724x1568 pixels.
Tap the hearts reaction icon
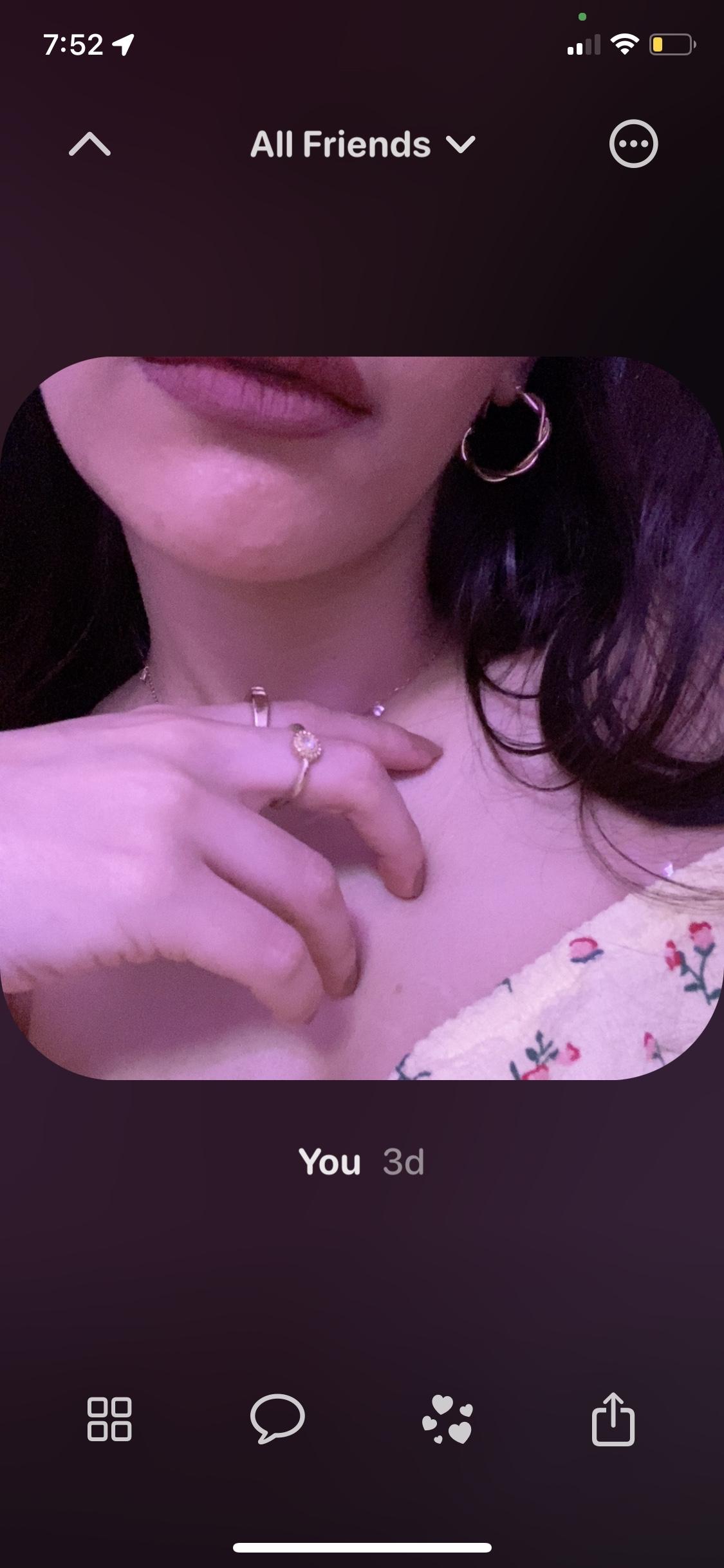coord(447,1419)
